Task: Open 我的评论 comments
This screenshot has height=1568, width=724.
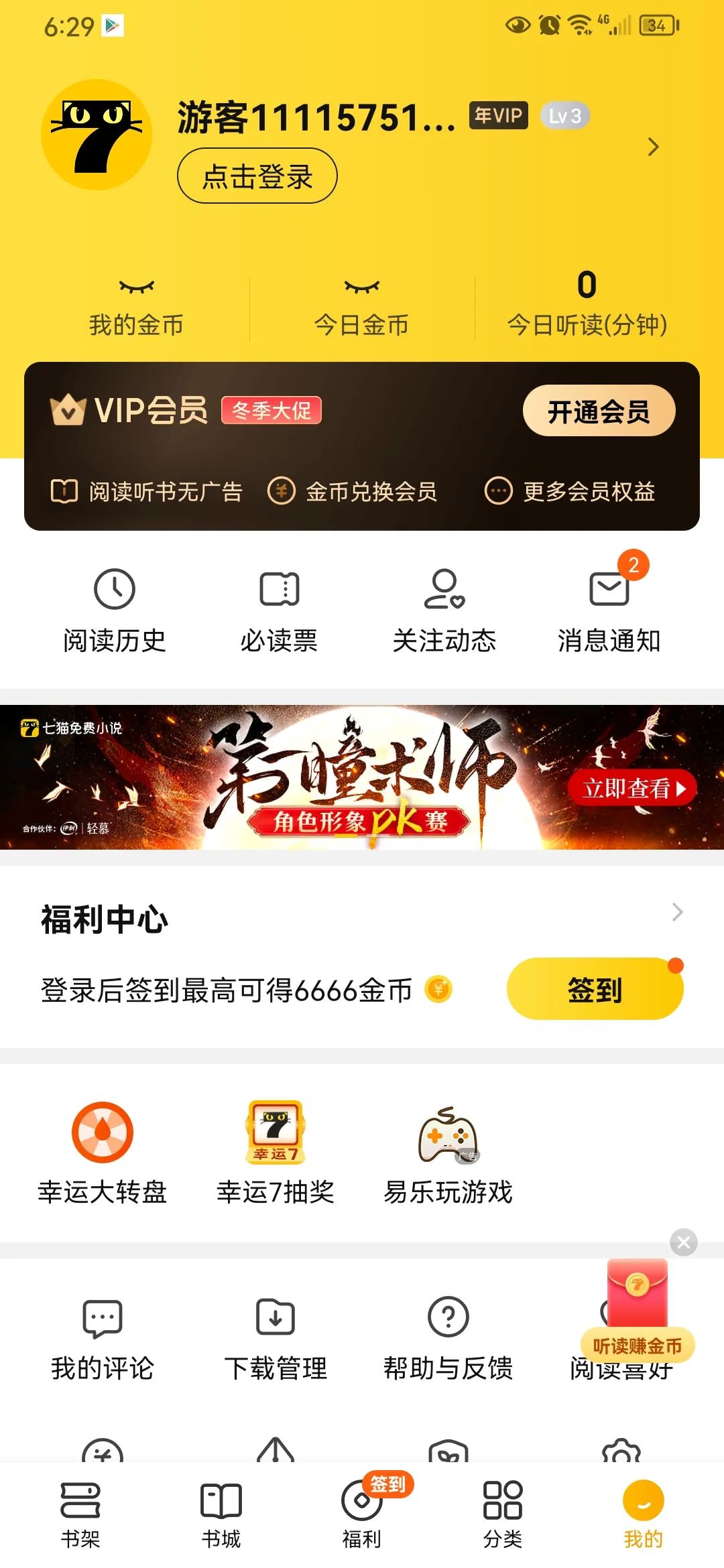Action: pyautogui.click(x=103, y=1337)
